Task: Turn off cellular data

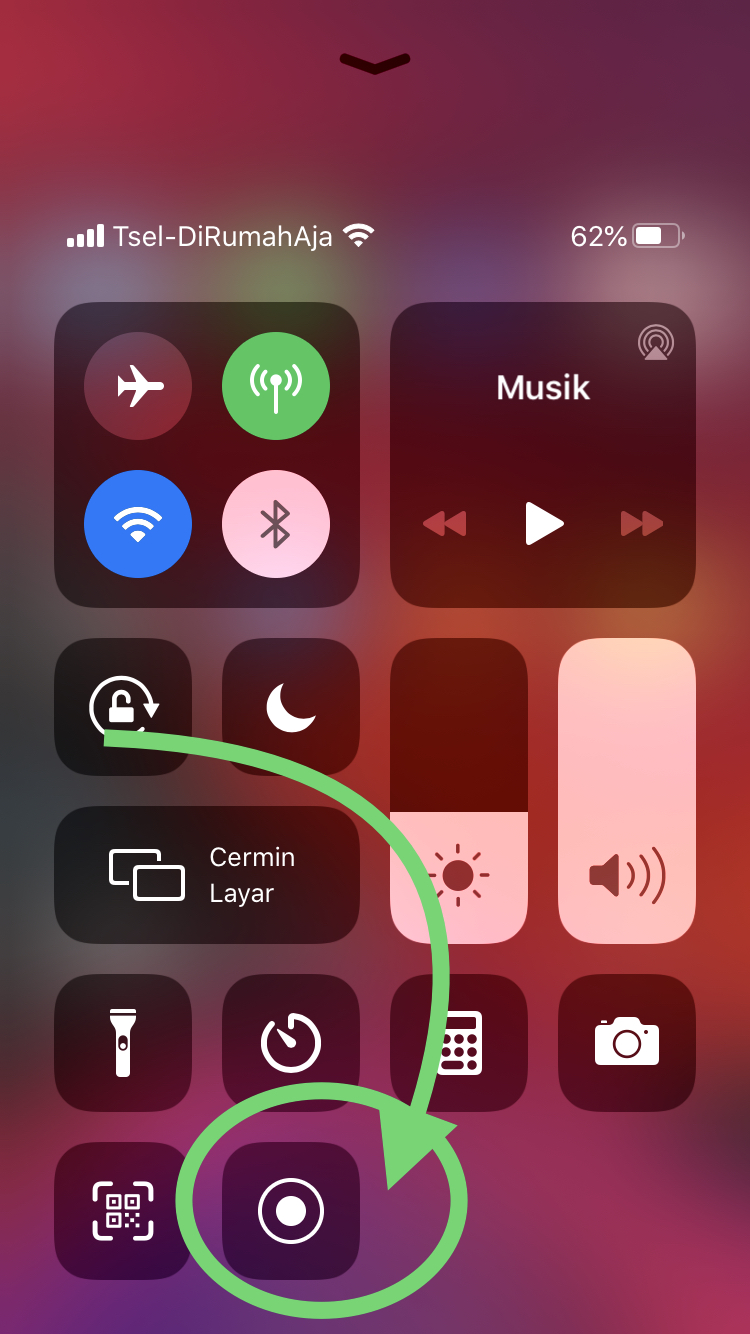Action: (275, 386)
